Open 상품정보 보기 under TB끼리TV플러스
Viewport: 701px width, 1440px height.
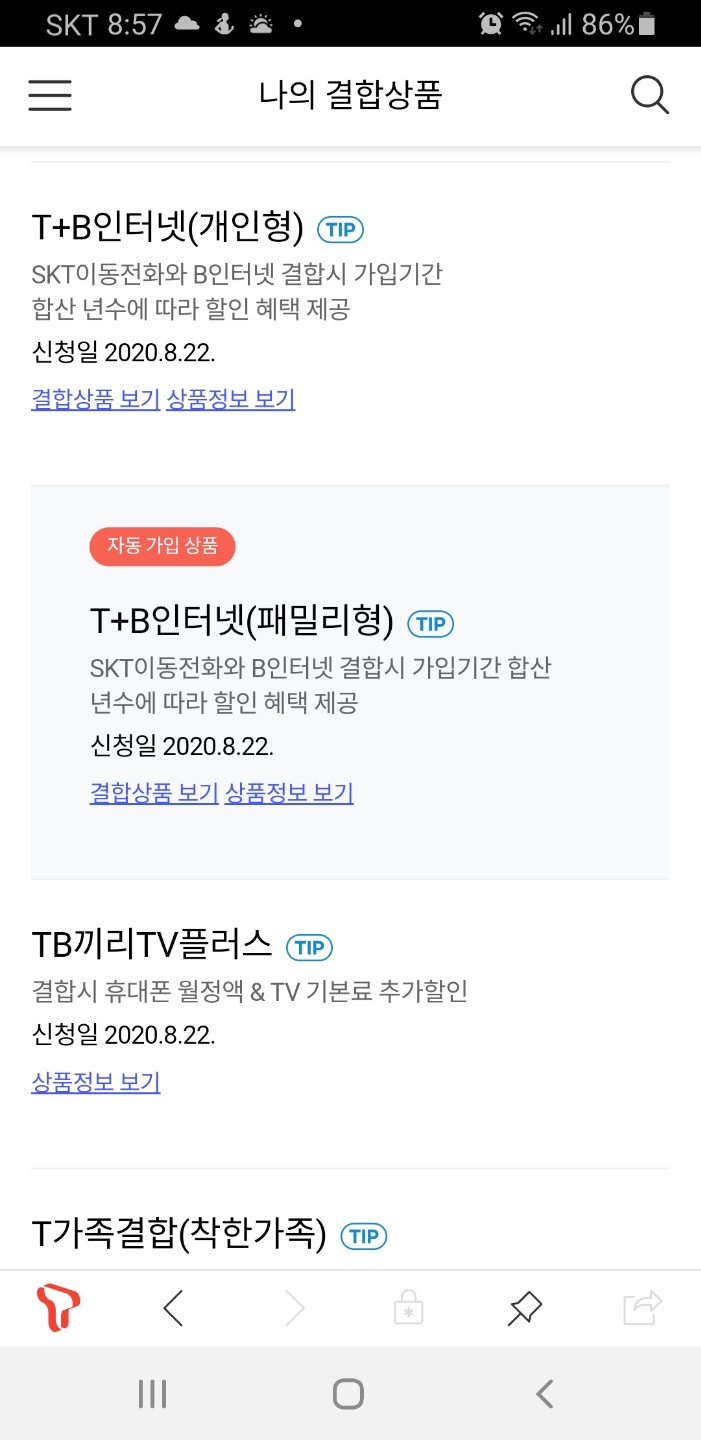pos(96,1082)
